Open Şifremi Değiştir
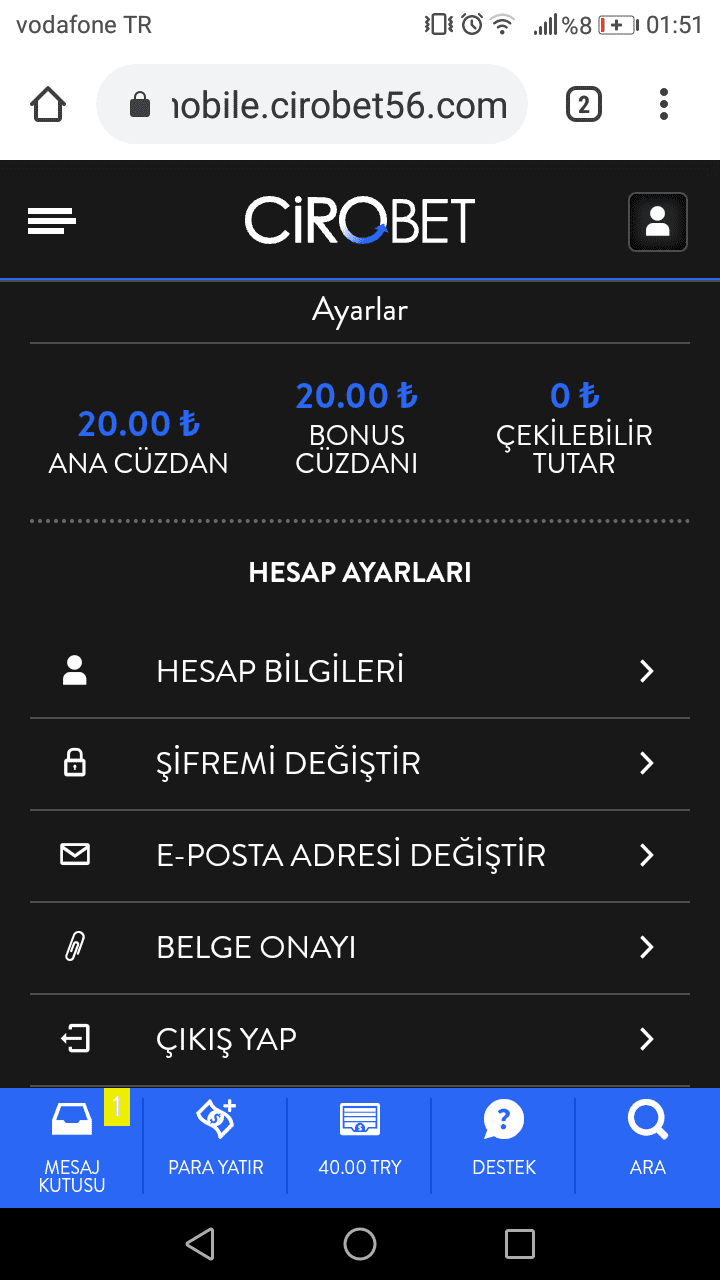 [x=360, y=764]
